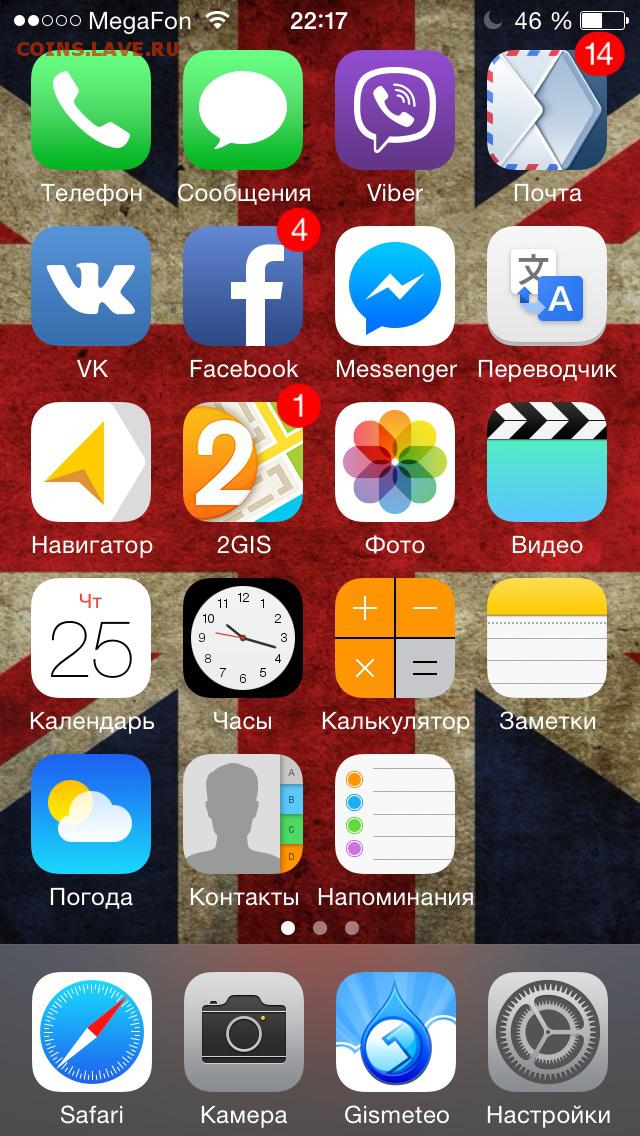Open Почта mail with 14 unread

pos(547,110)
